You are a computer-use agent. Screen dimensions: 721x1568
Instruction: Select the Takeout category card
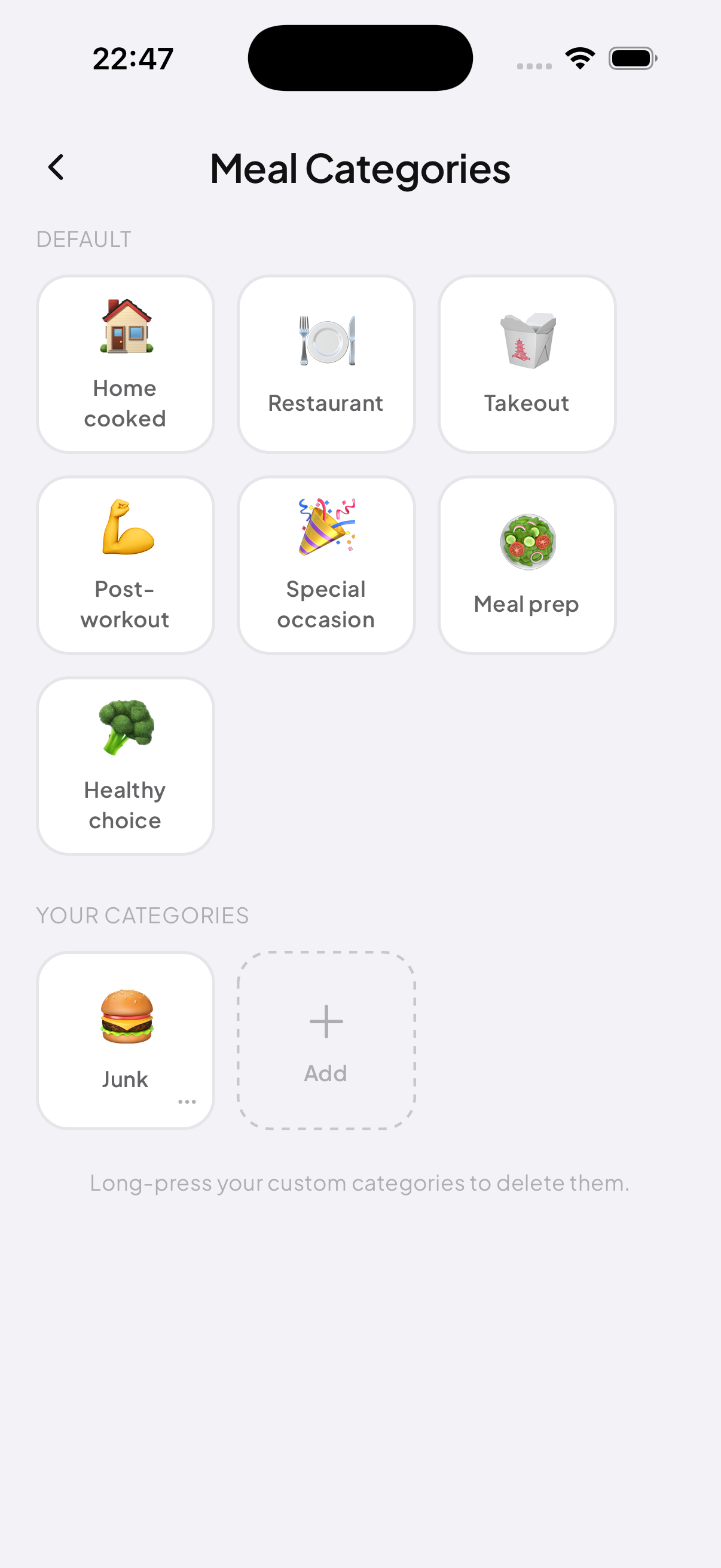527,363
